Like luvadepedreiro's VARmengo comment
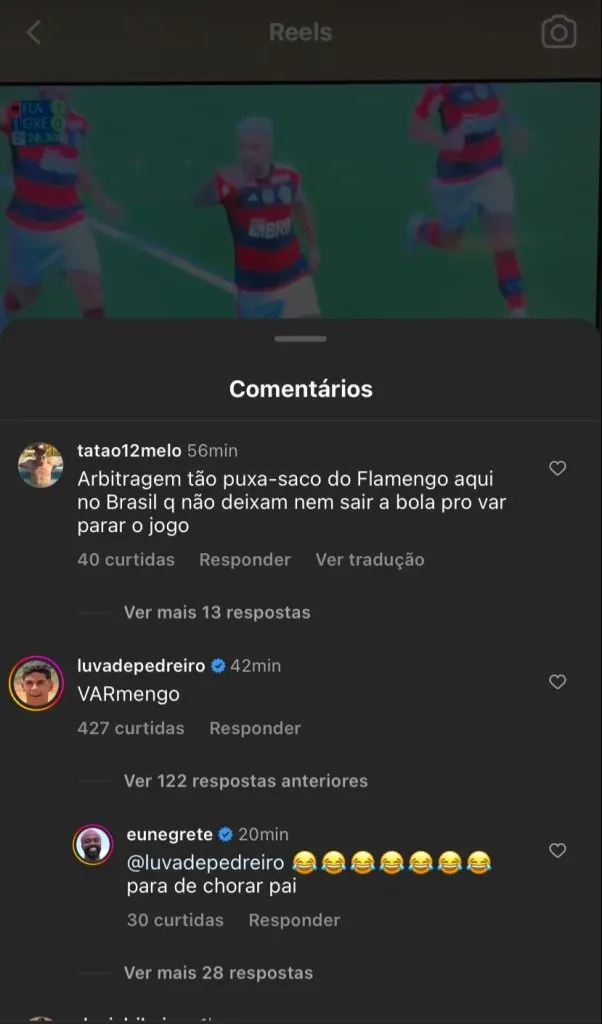The image size is (602, 1024). [558, 682]
